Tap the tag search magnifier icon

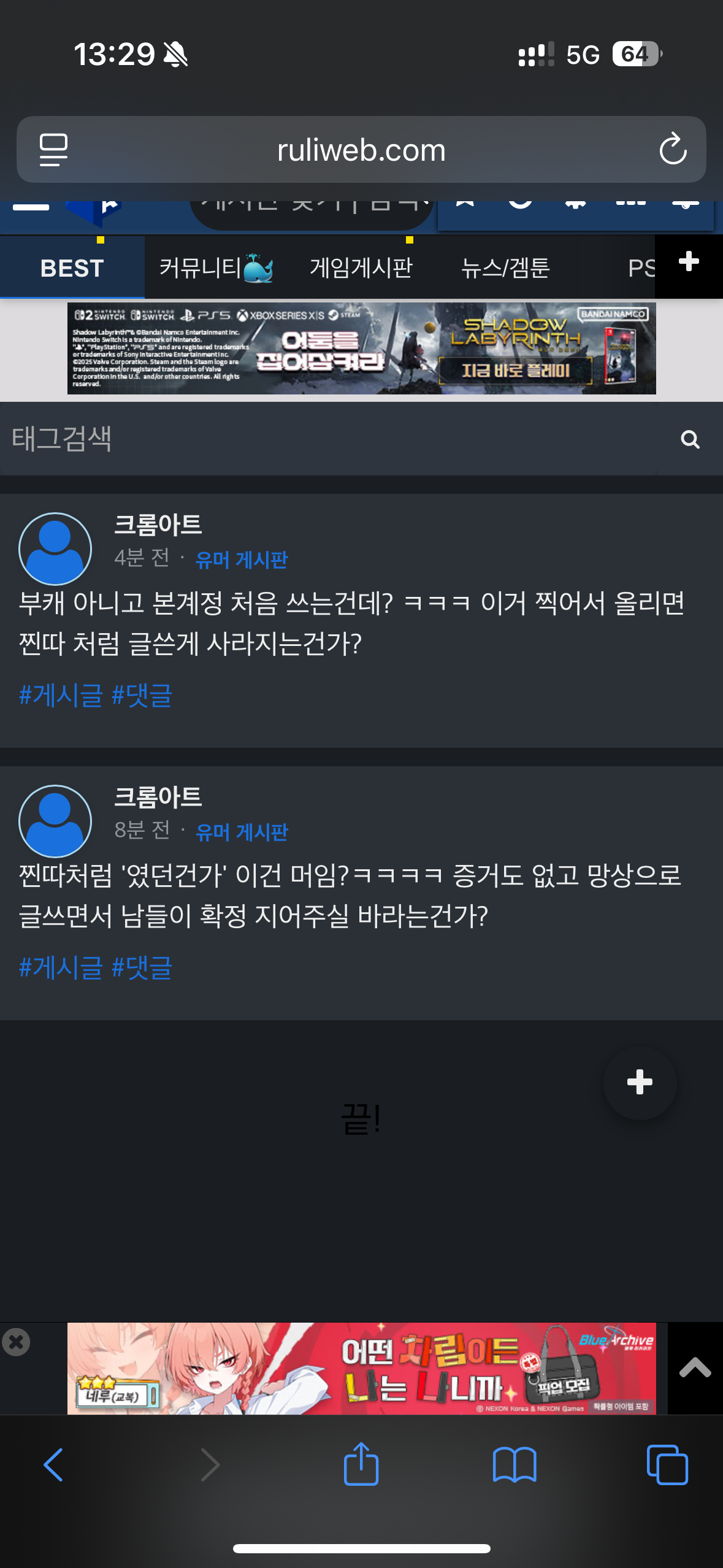coord(690,439)
